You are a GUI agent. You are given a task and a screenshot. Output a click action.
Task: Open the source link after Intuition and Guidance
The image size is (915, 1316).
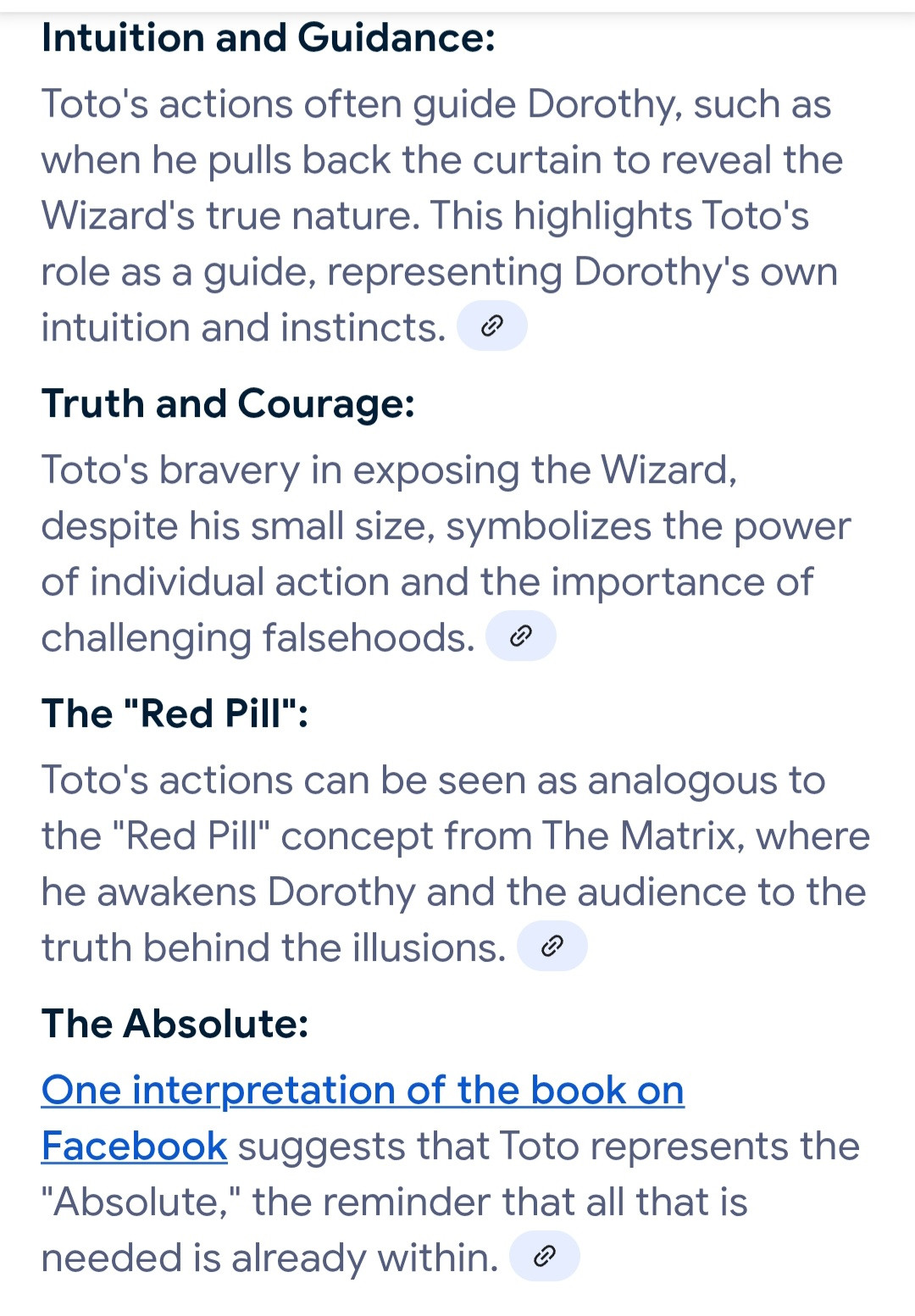tap(491, 326)
